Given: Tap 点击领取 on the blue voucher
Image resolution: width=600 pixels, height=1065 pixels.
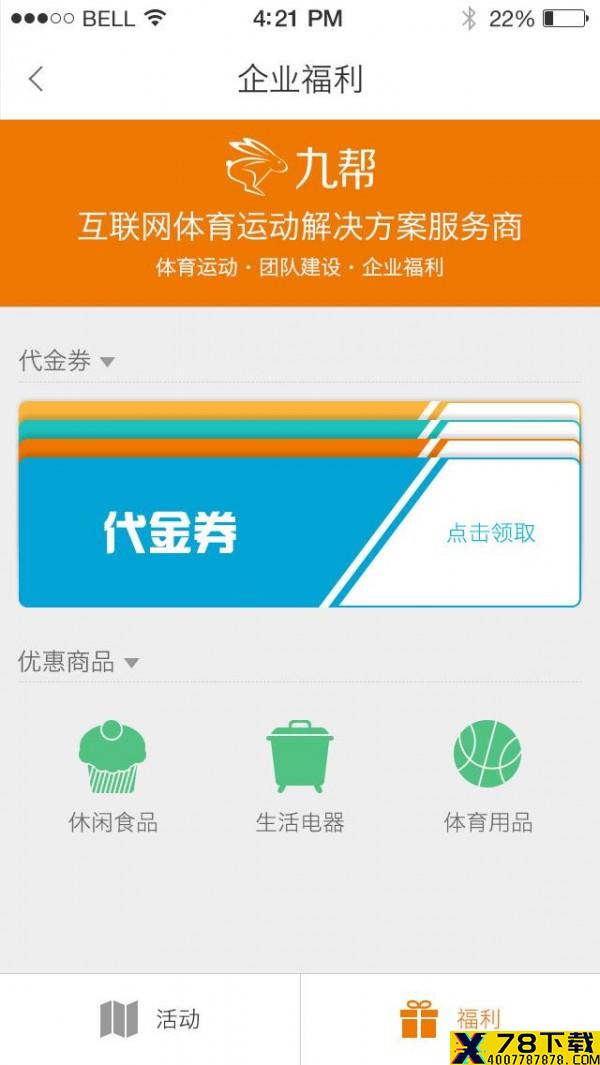Looking at the screenshot, I should (x=491, y=533).
